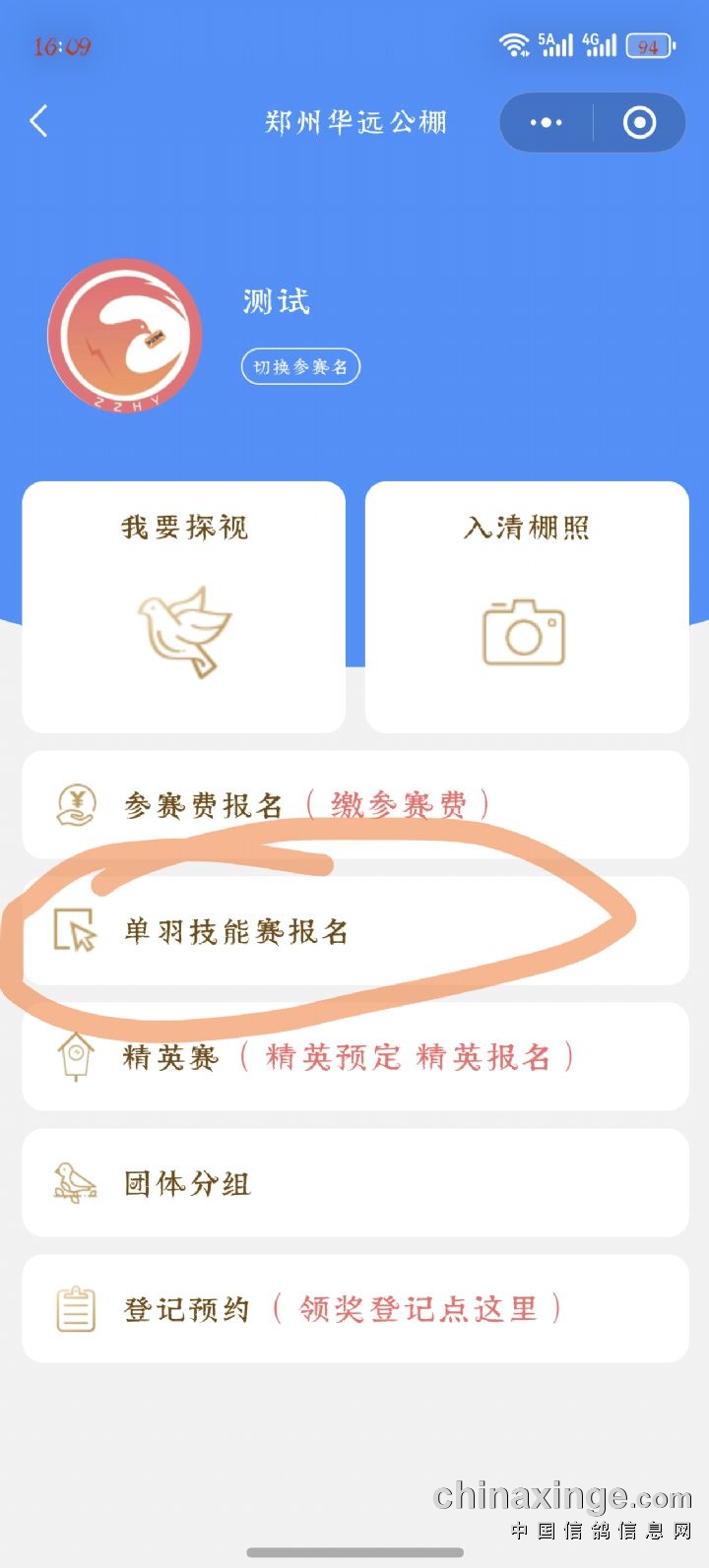709x1568 pixels.
Task: Select 单羽技能赛报名
Action: 354,931
